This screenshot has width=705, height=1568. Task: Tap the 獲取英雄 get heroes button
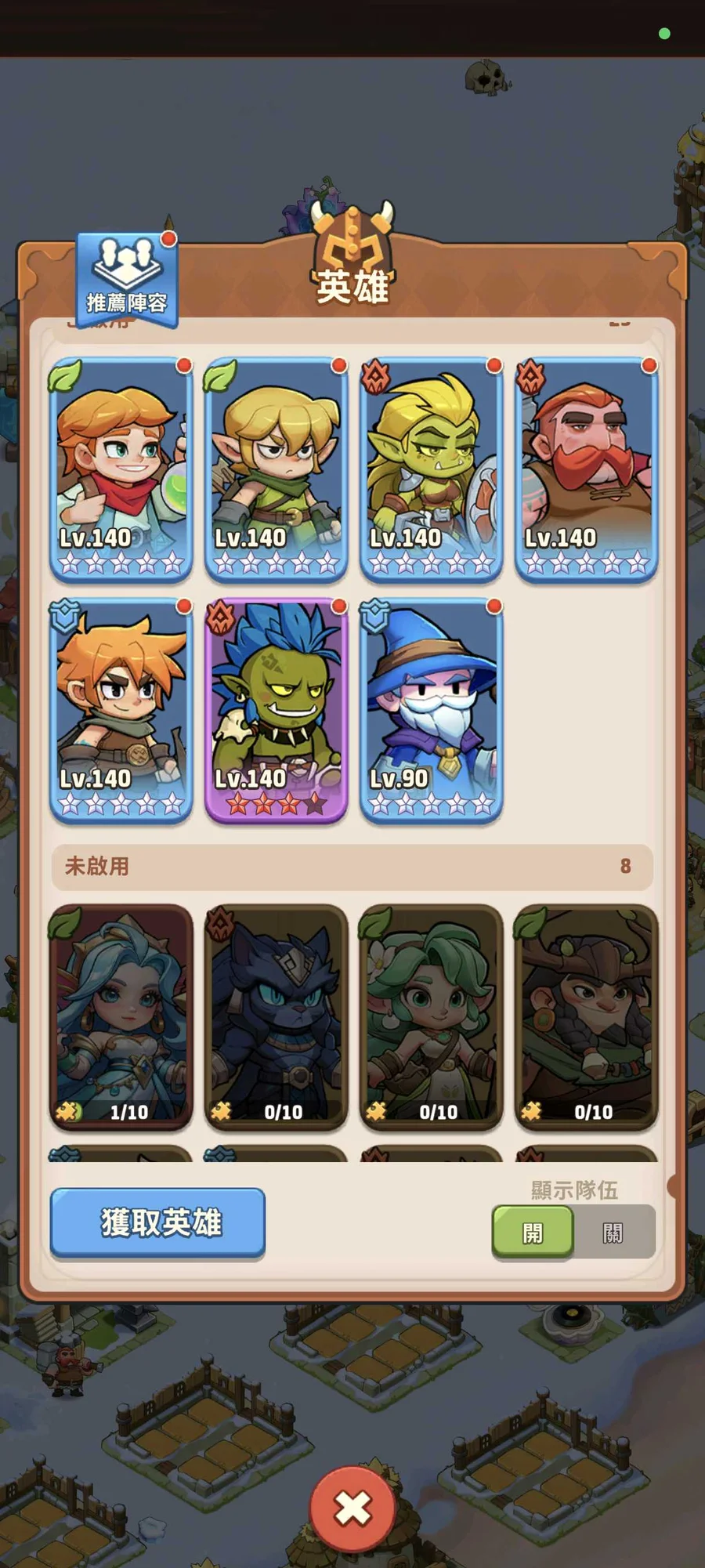pyautogui.click(x=157, y=1222)
